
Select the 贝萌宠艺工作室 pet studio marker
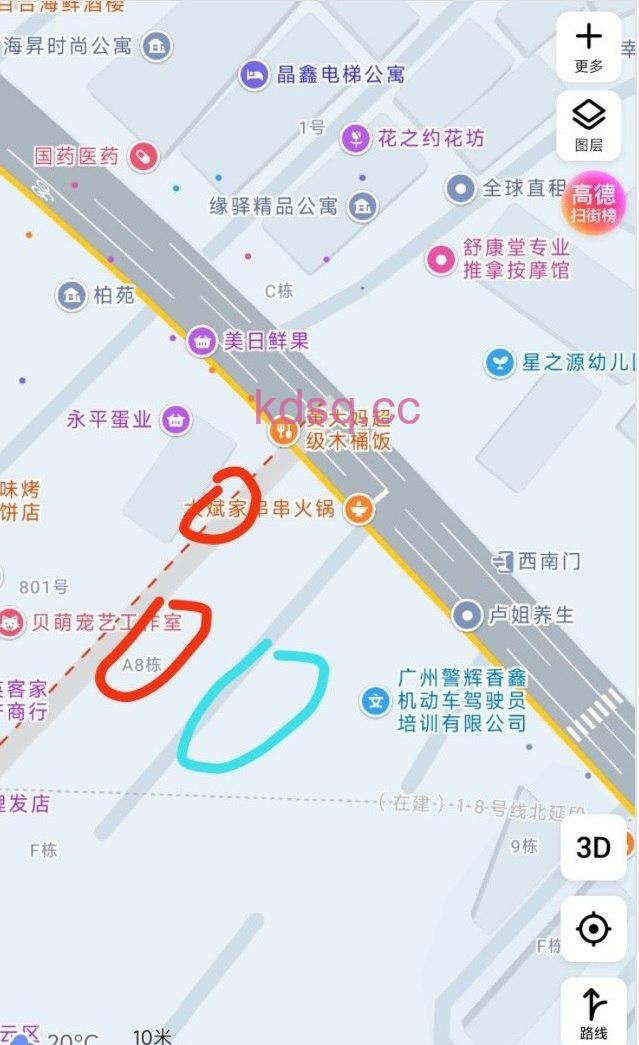(11, 622)
